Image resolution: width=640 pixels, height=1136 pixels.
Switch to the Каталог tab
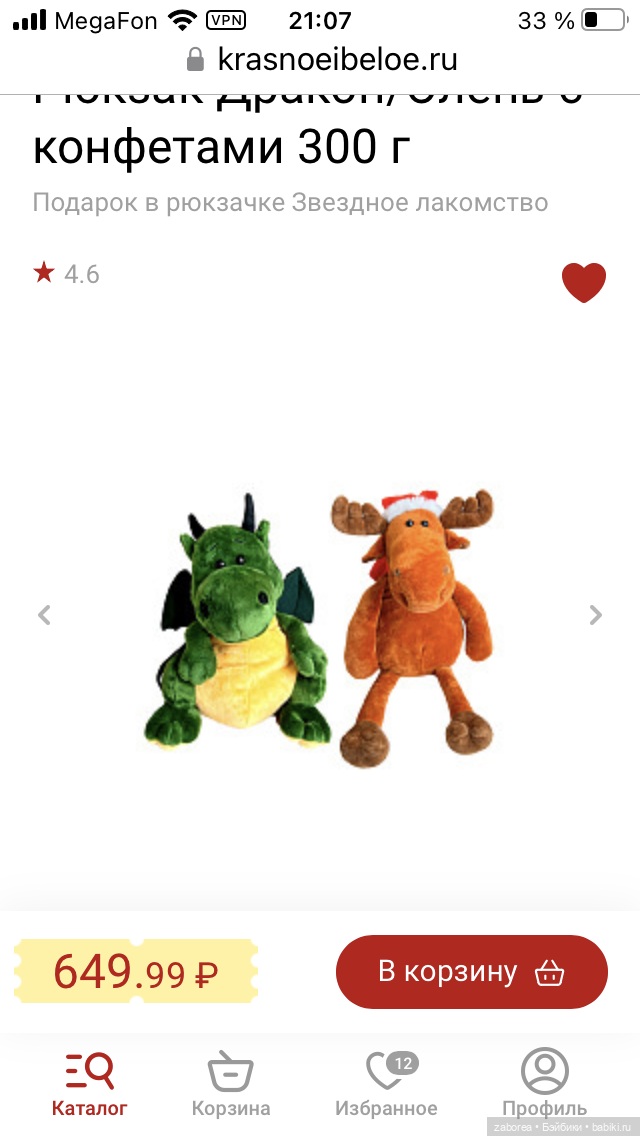coord(90,1084)
